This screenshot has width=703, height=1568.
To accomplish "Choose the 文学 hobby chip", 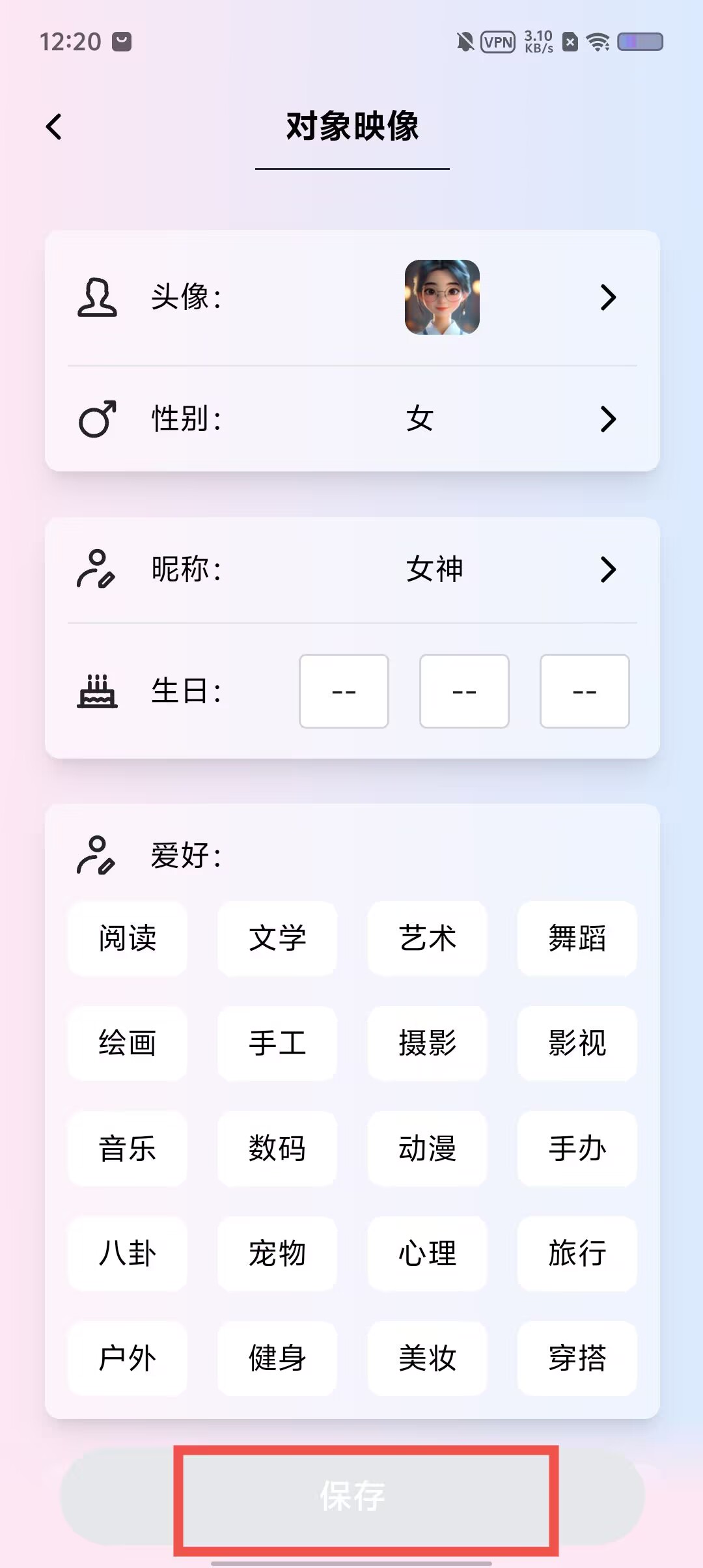I will [277, 938].
